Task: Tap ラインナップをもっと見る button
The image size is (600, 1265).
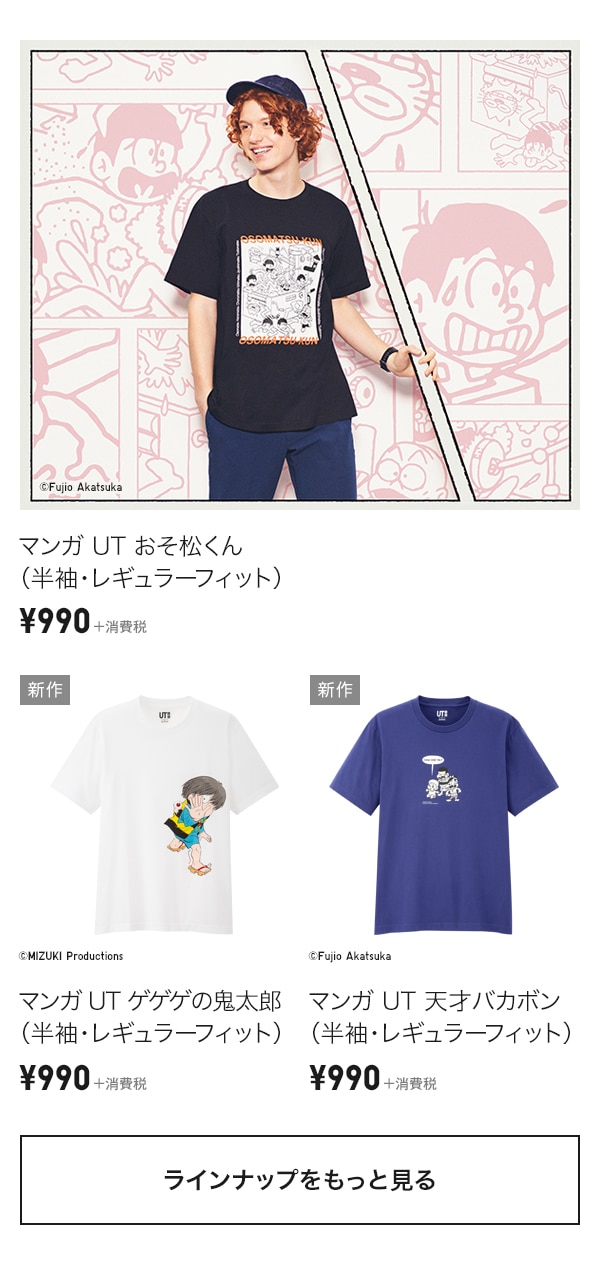Action: point(300,1180)
